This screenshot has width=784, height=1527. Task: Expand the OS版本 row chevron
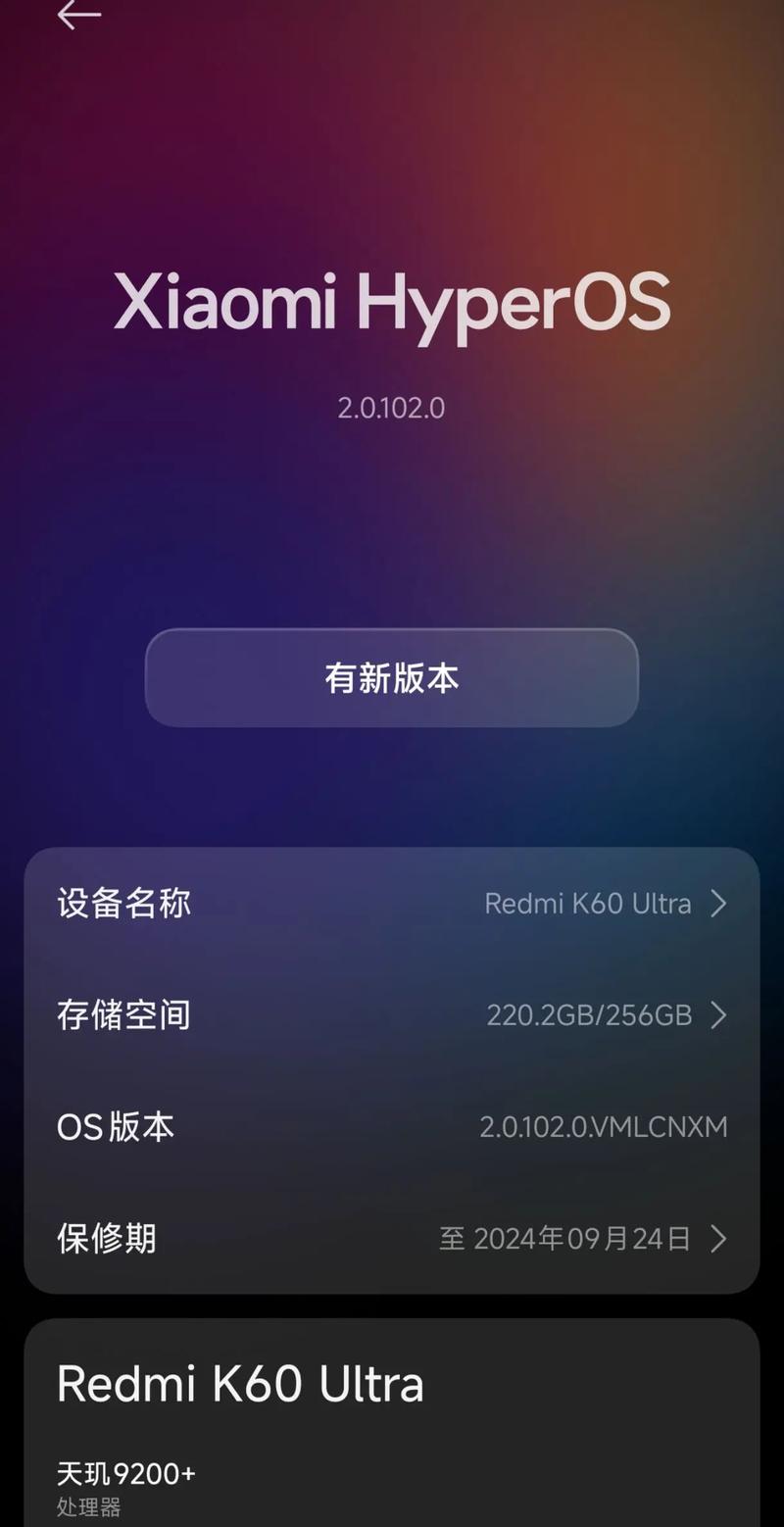(x=718, y=1127)
